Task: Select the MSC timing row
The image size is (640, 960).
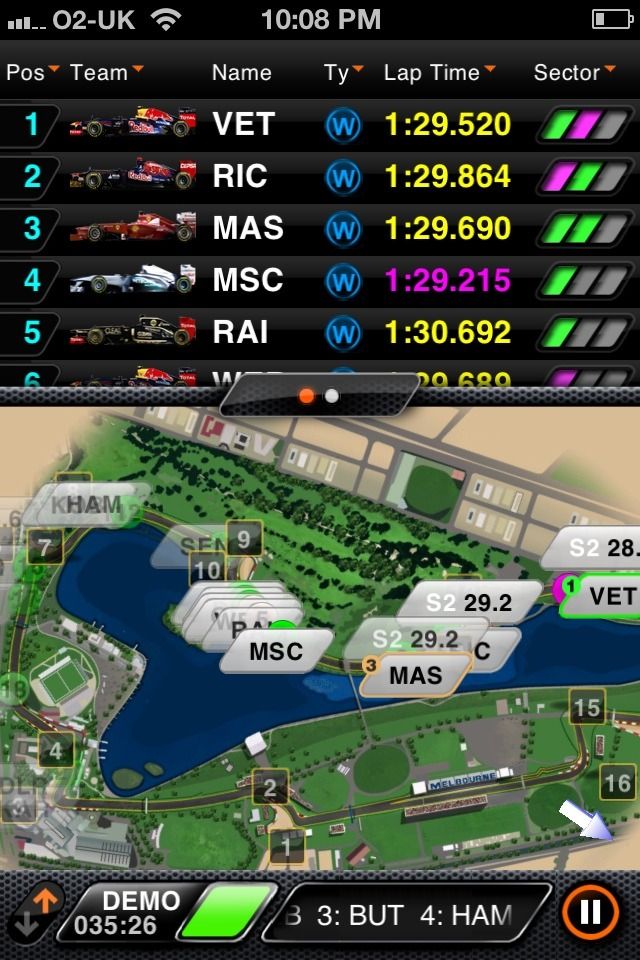Action: 320,280
